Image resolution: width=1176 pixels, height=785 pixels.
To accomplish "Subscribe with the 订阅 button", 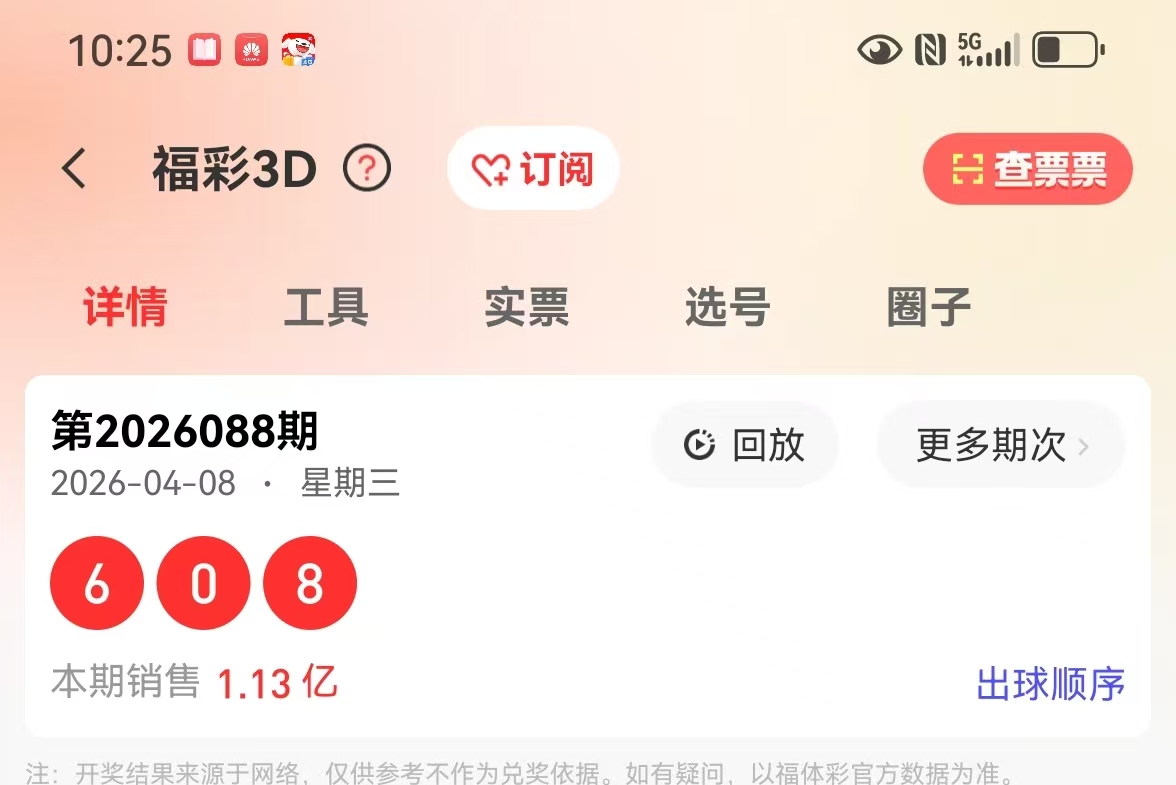I will tap(533, 169).
